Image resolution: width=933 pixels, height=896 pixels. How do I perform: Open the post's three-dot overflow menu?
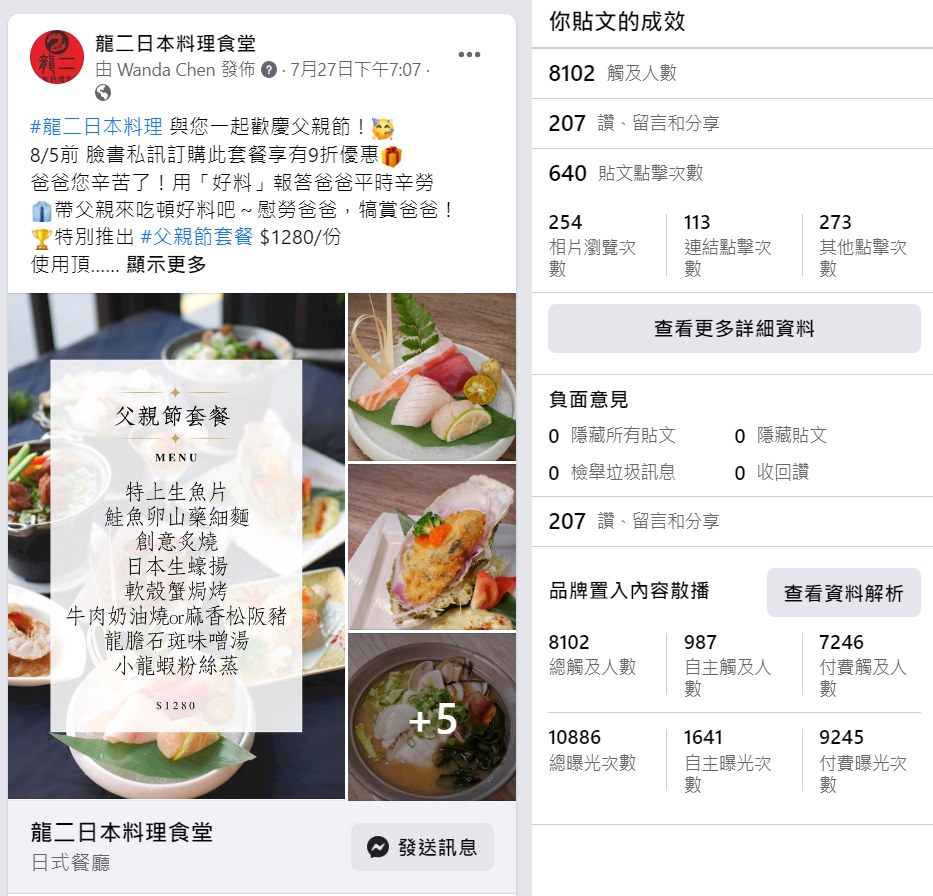(469, 55)
